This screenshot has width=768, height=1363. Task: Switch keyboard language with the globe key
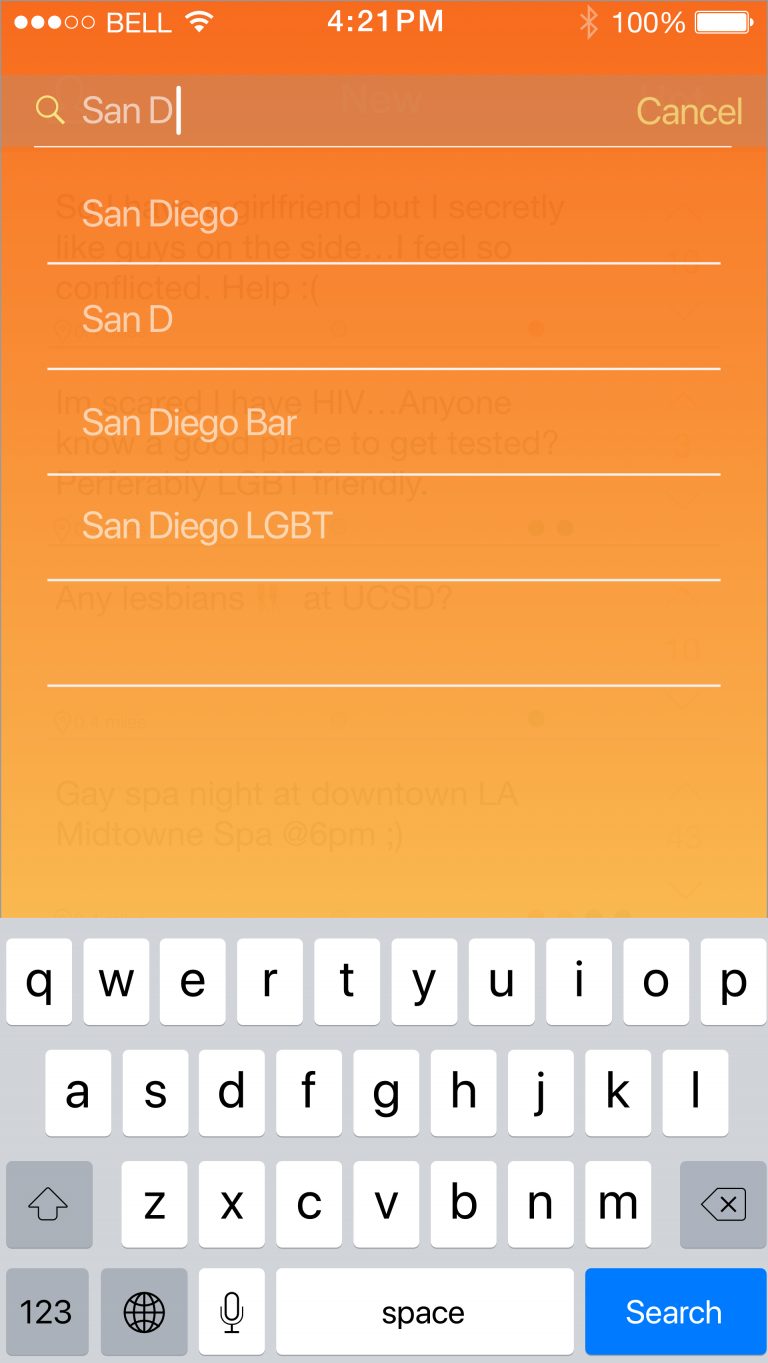[144, 1312]
